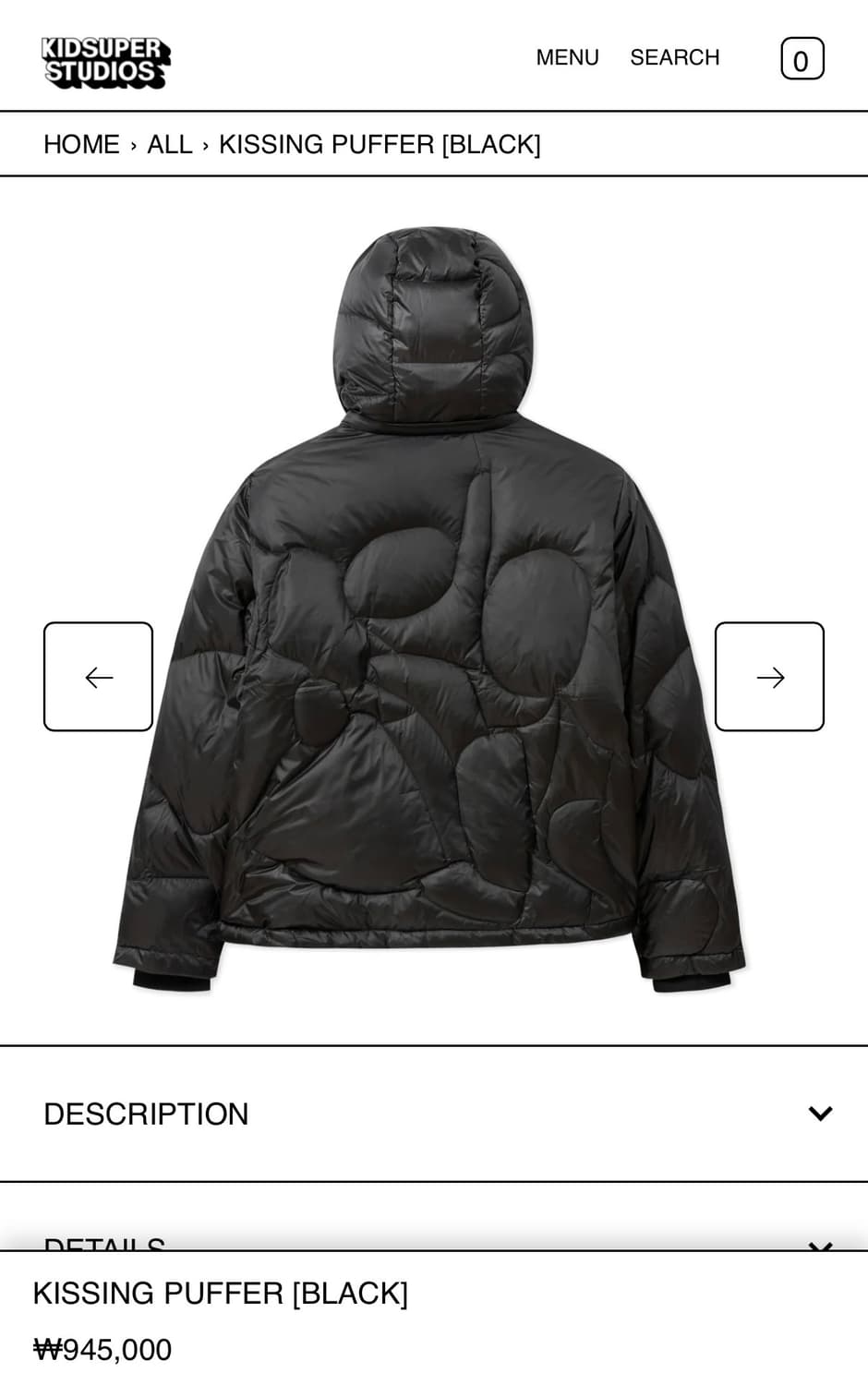Viewport: 868px width, 1385px height.
Task: Open the SEARCH function
Action: (675, 57)
